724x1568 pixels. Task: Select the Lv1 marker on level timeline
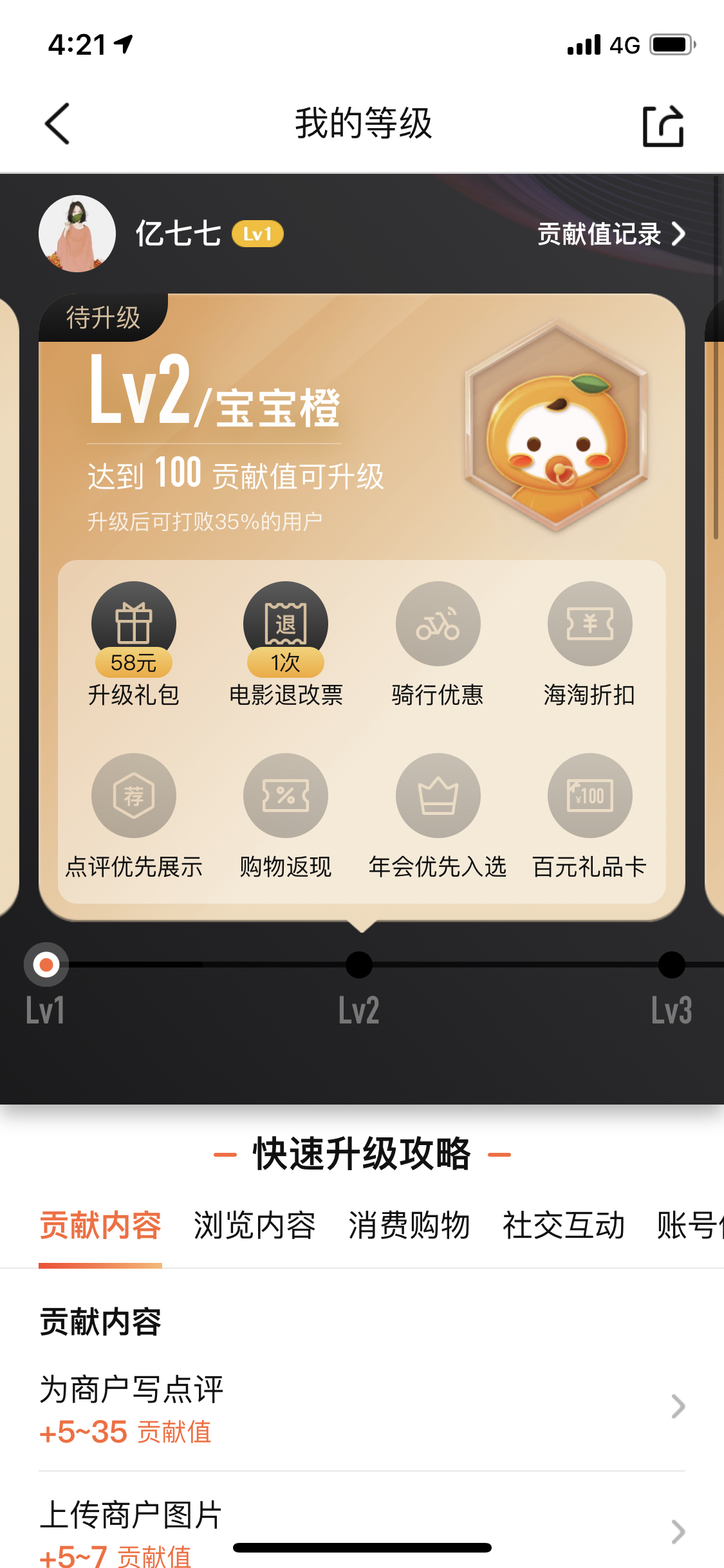click(x=46, y=964)
